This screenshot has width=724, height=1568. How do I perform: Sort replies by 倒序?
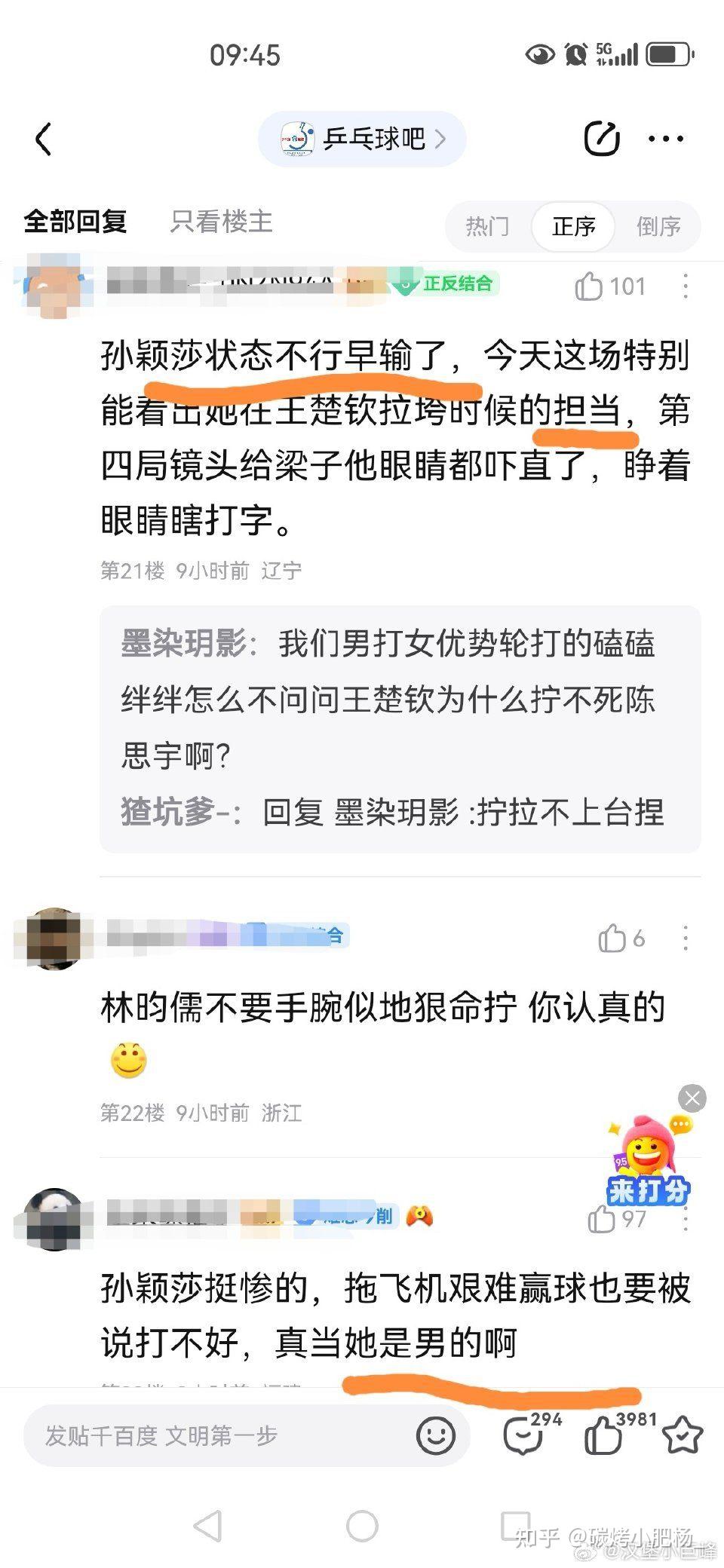tap(658, 226)
